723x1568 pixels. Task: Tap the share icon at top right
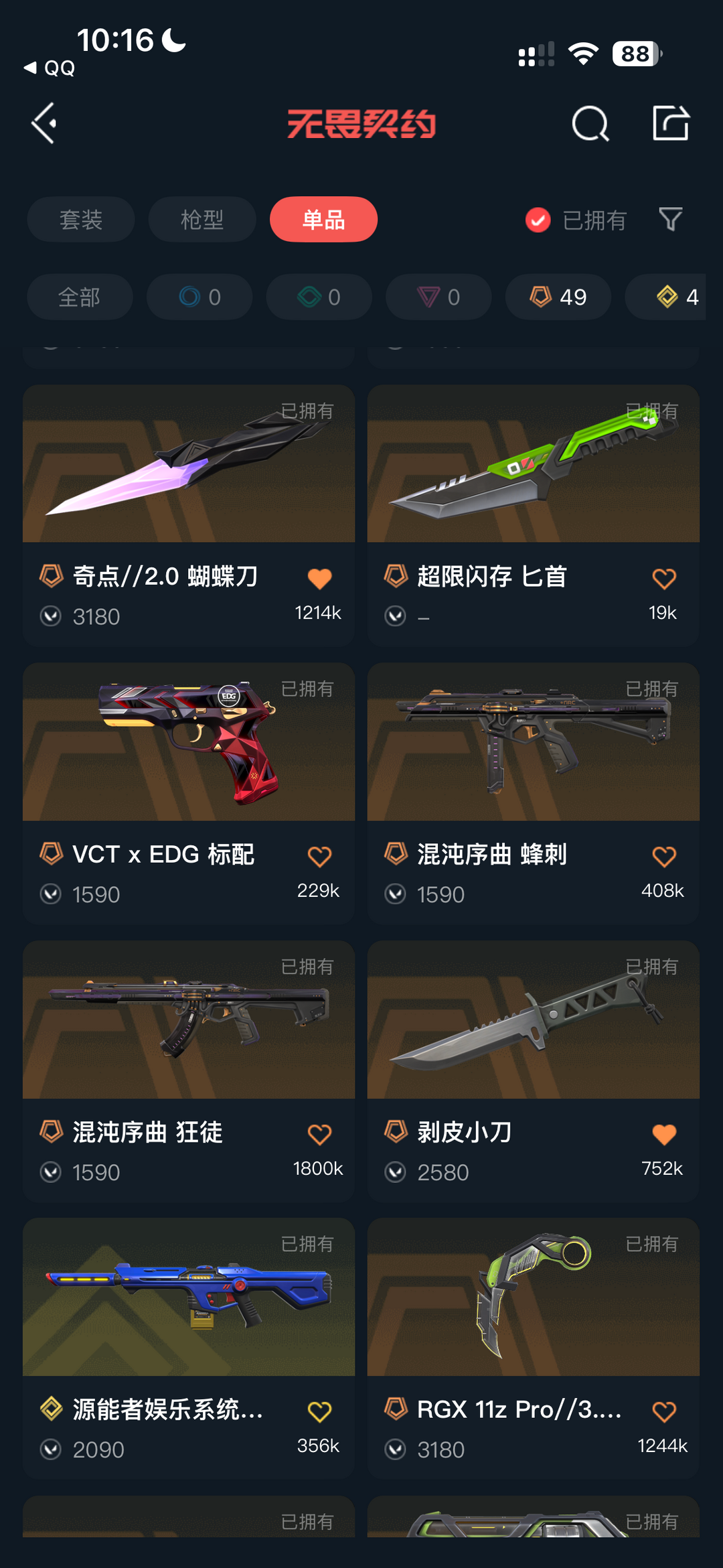coord(671,123)
